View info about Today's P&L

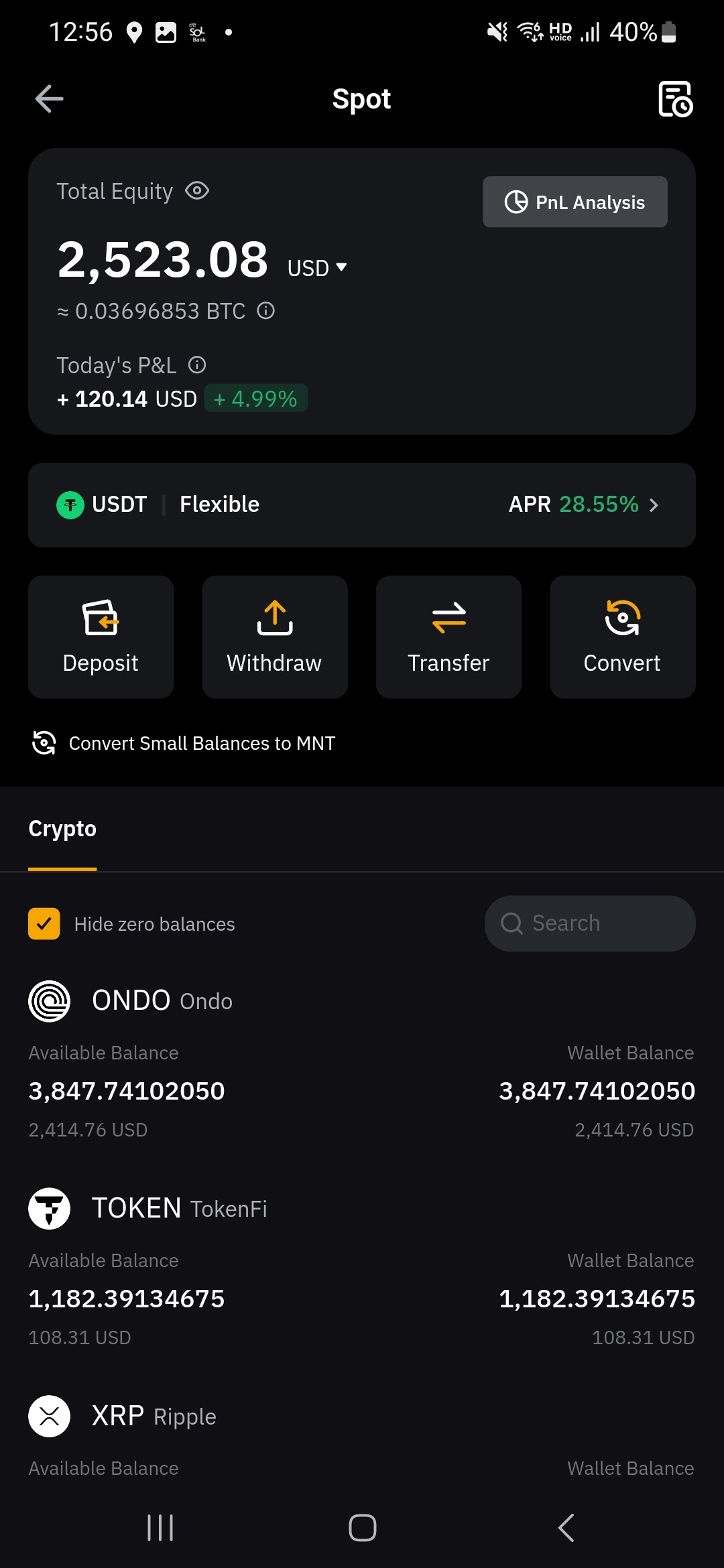coord(197,365)
